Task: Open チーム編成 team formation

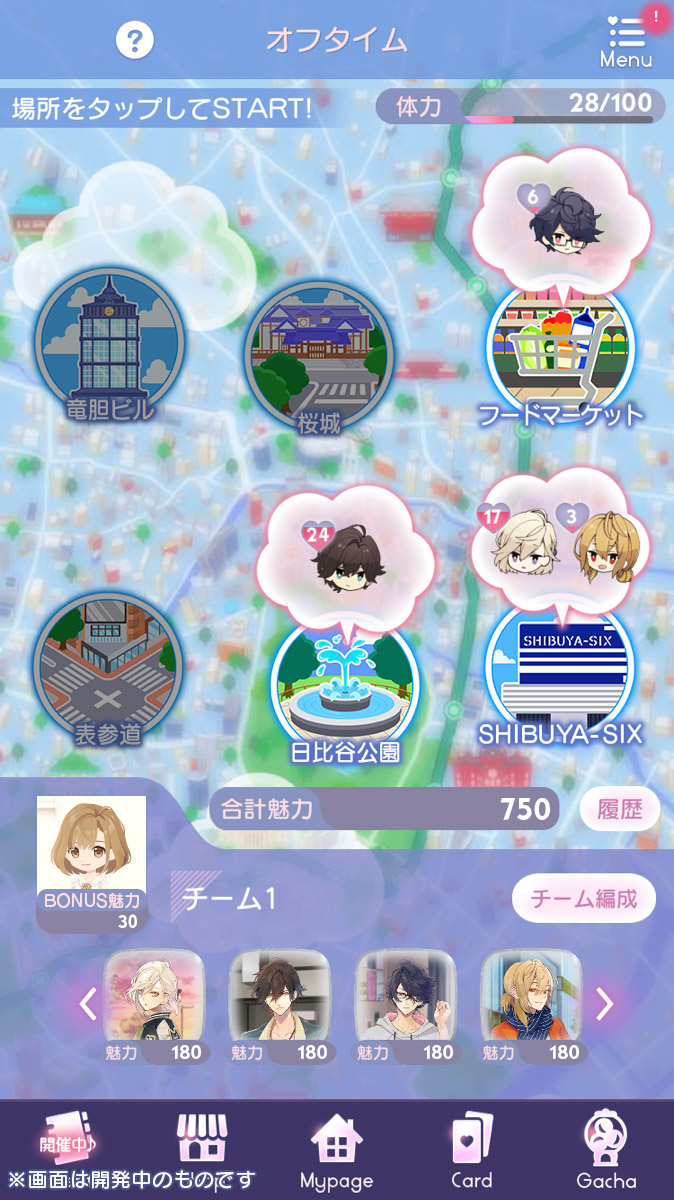Action: 584,898
